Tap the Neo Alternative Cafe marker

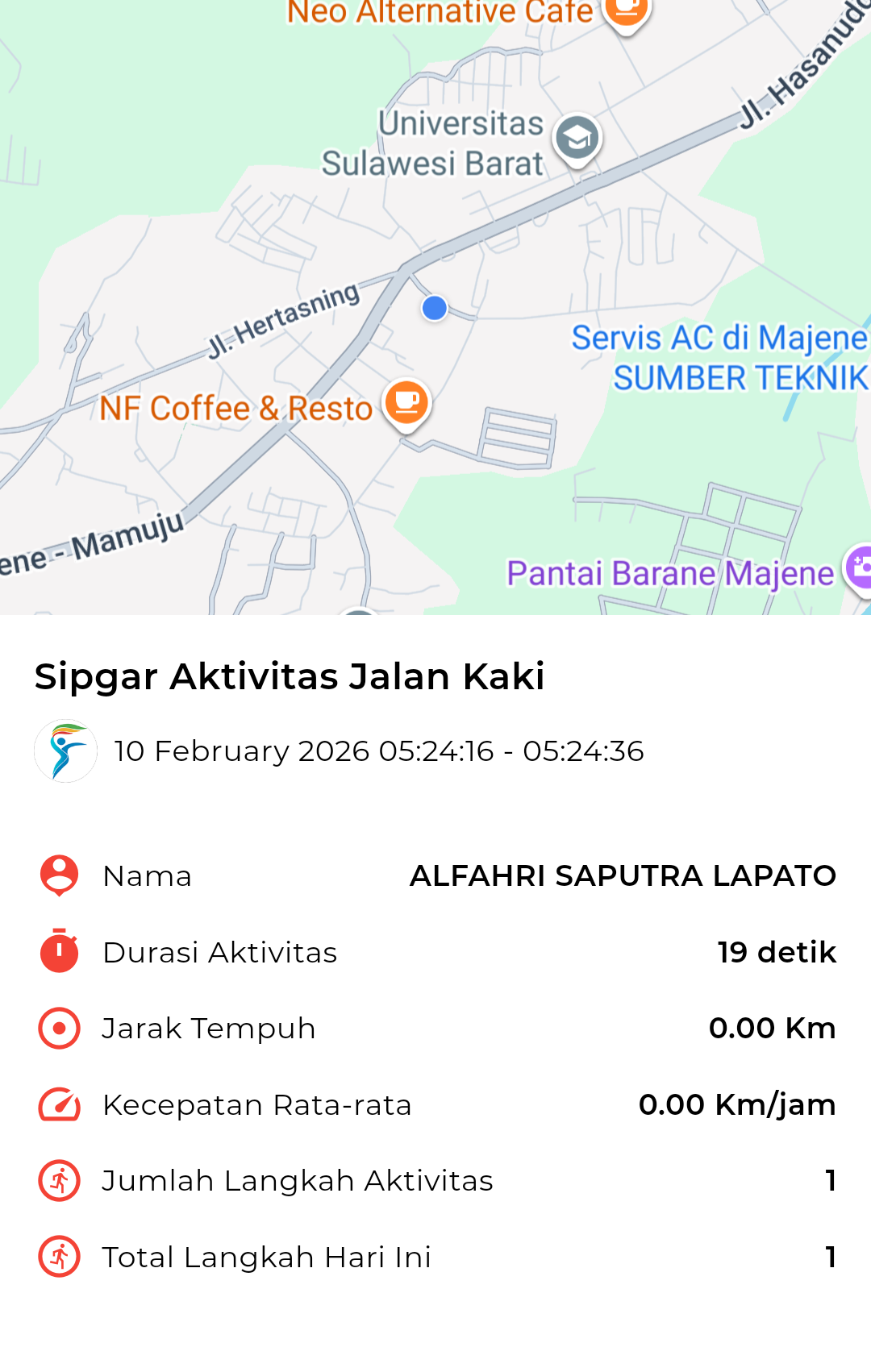(x=627, y=11)
